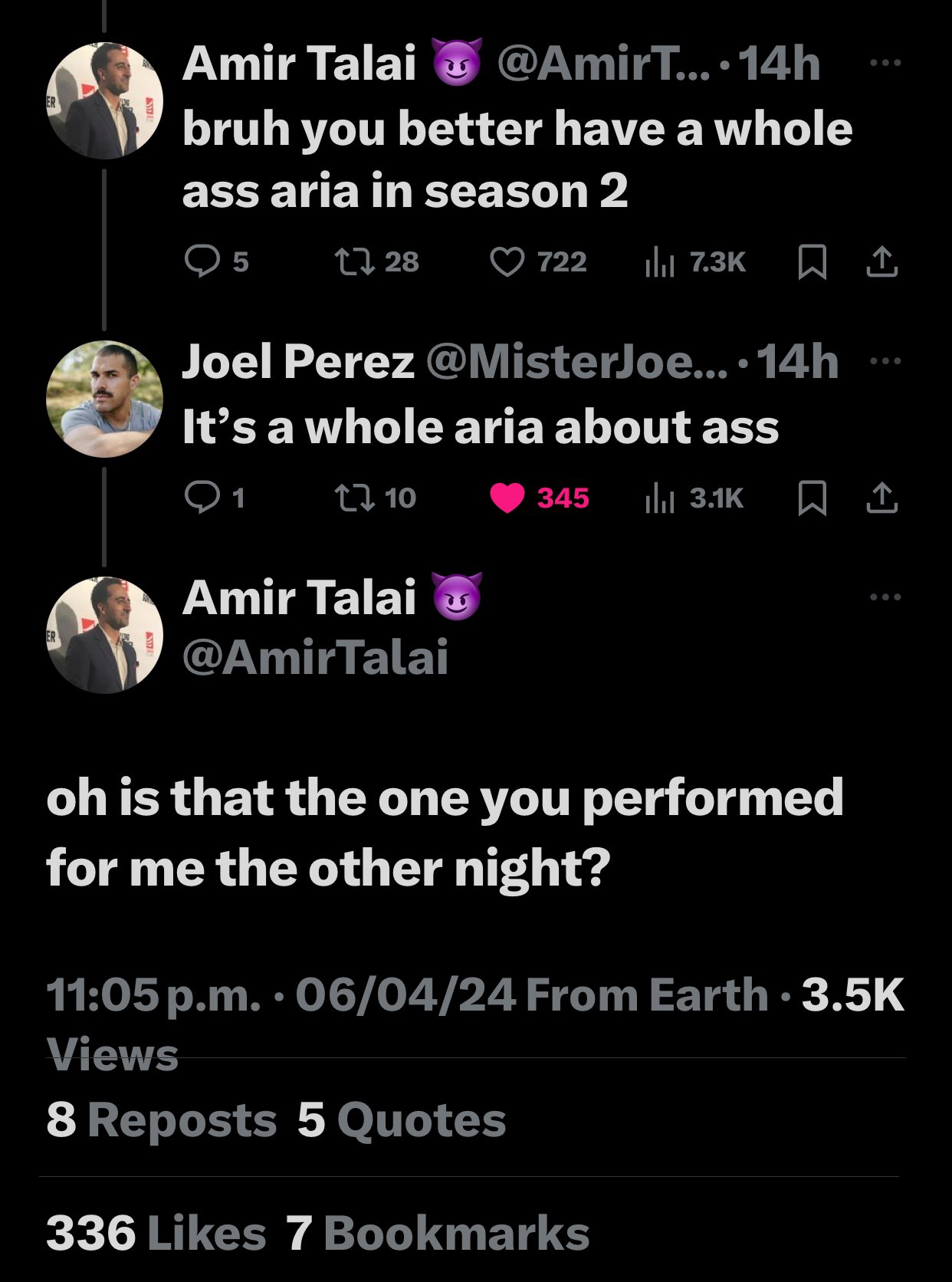
Task: View analytics for Amir's 7.3K views
Action: tap(695, 262)
